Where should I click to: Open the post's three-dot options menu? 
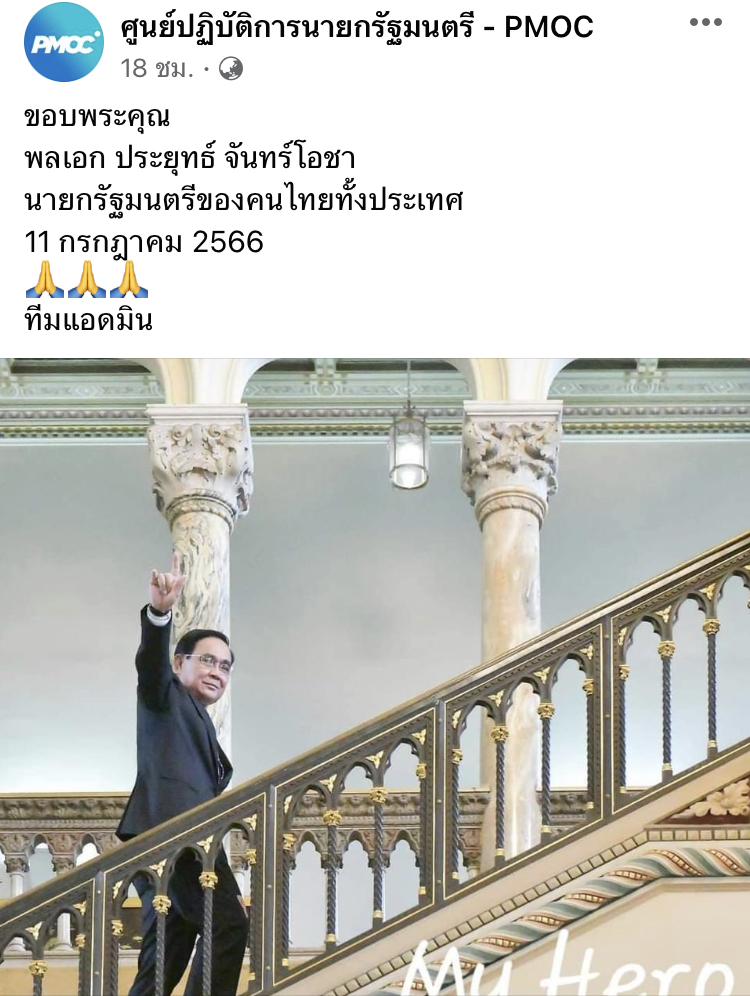tap(706, 23)
